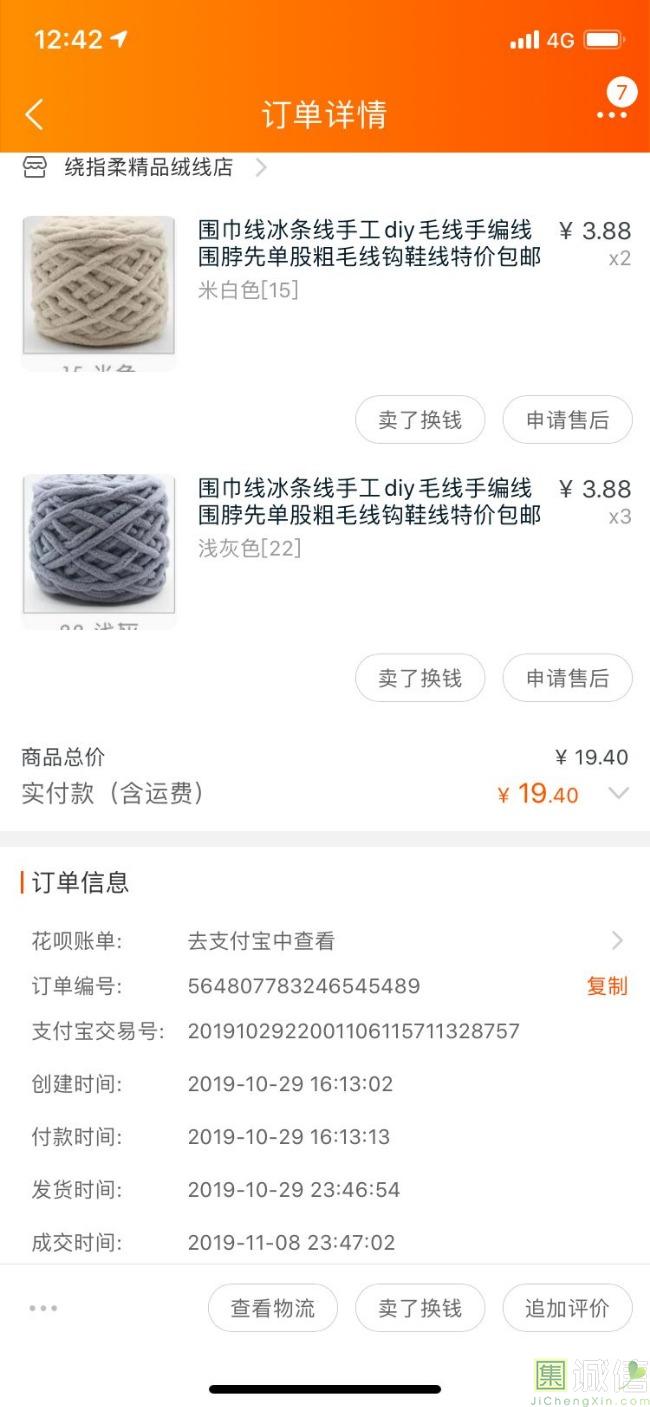Viewport: 650px width, 1407px height.
Task: Tap 查看物流 to track shipment
Action: (272, 1308)
